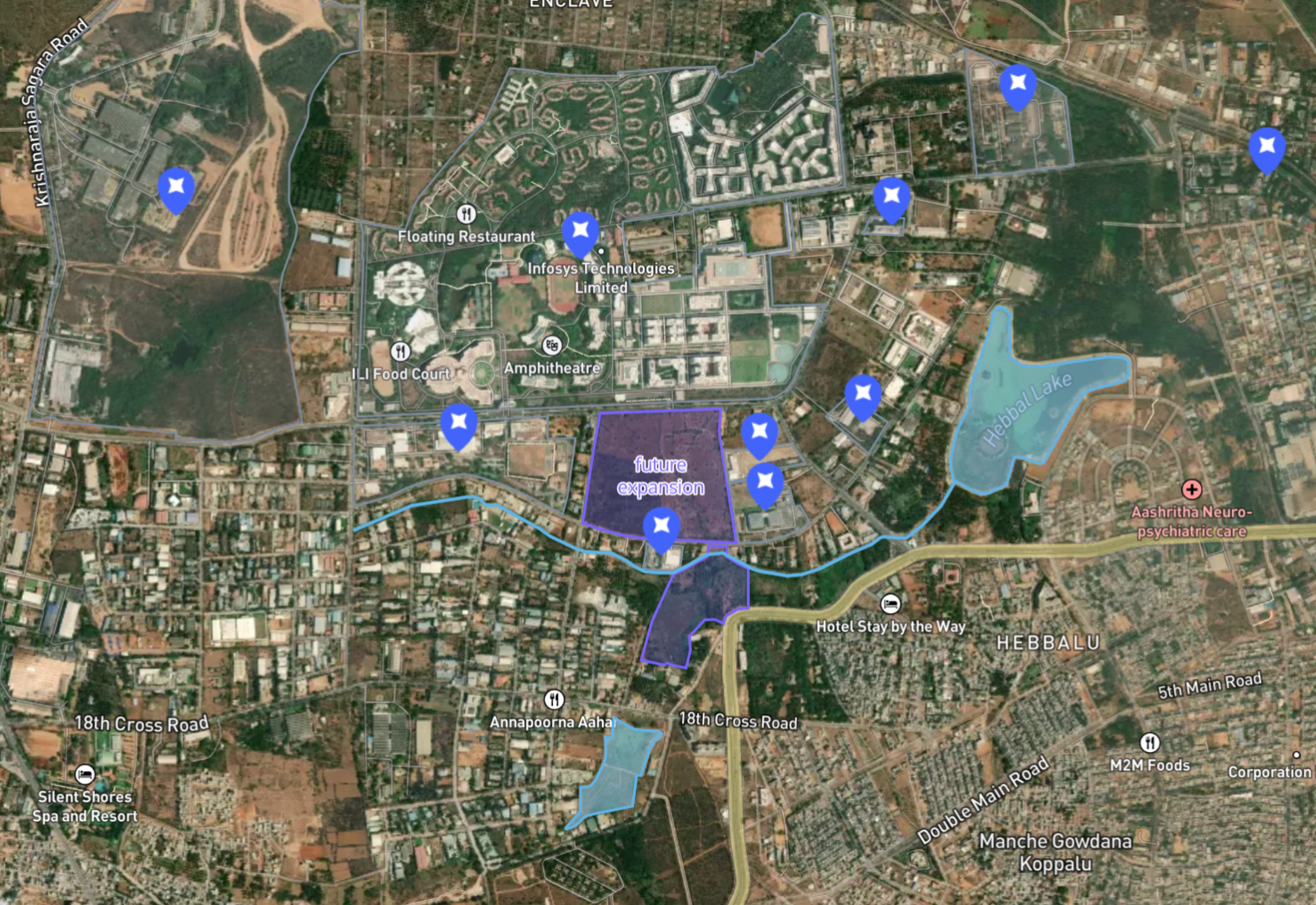Select Silent Shores Spa and Resort marker
This screenshot has height=905, width=1316.
85,774
